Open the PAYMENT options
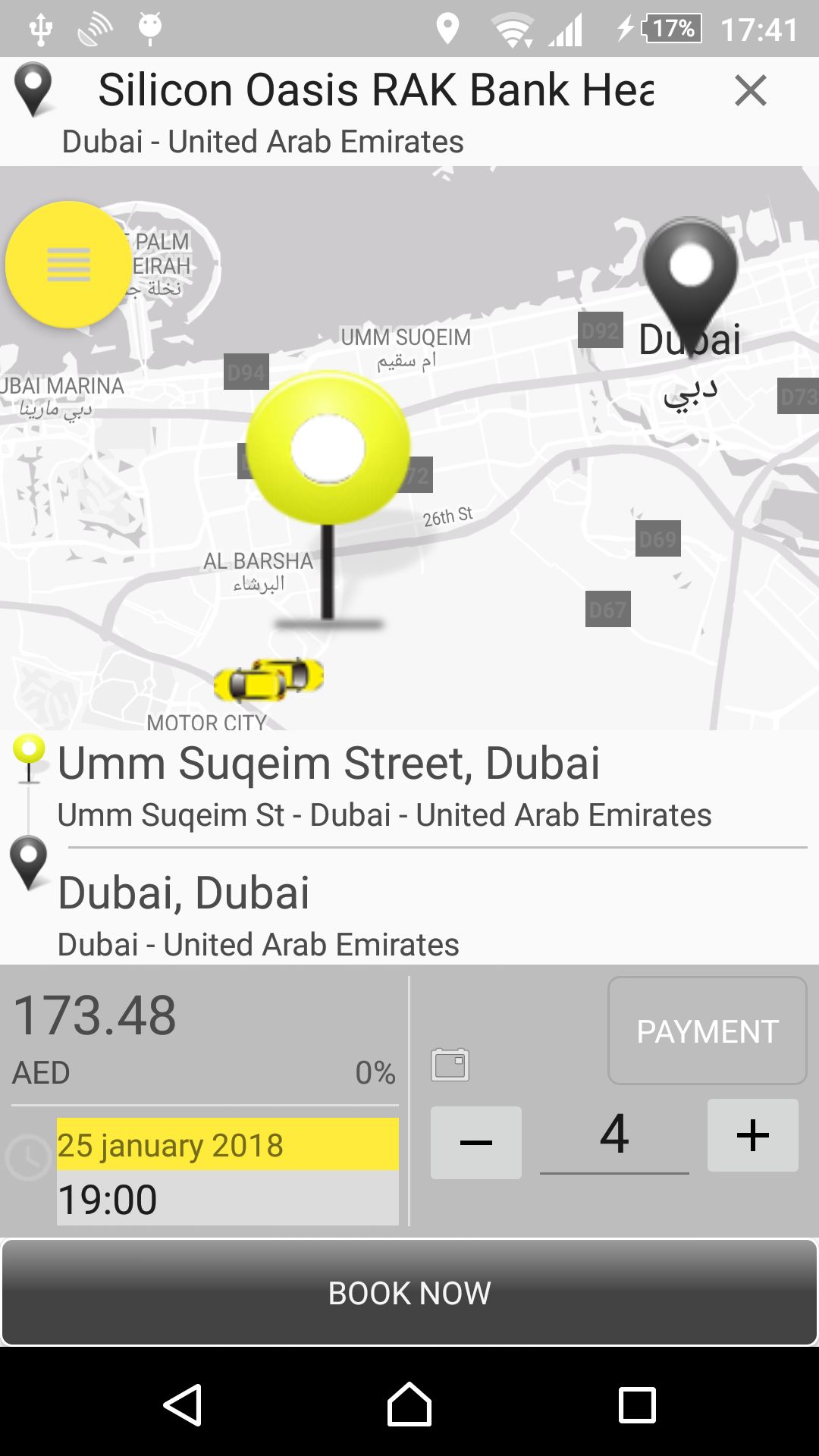819x1456 pixels. tap(707, 1031)
